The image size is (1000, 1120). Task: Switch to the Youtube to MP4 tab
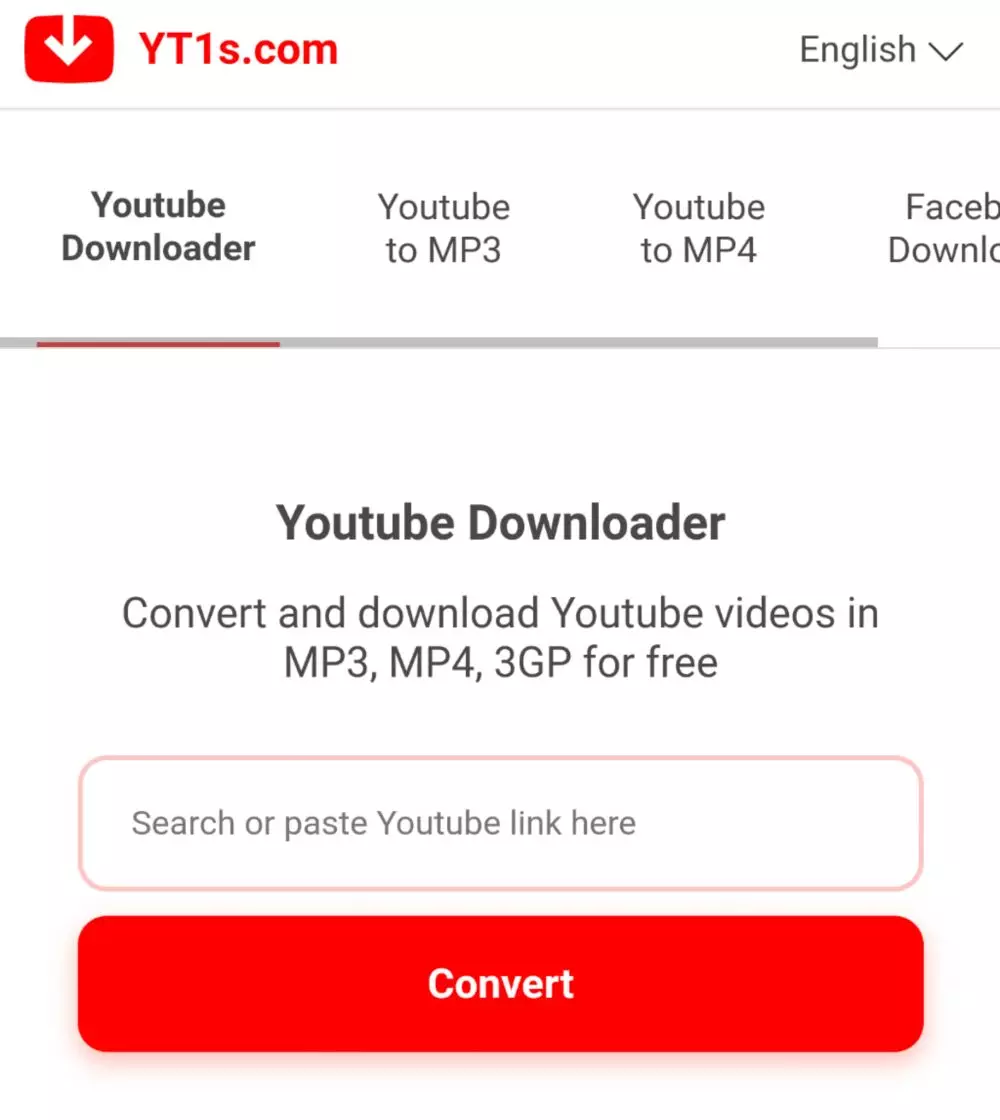698,228
